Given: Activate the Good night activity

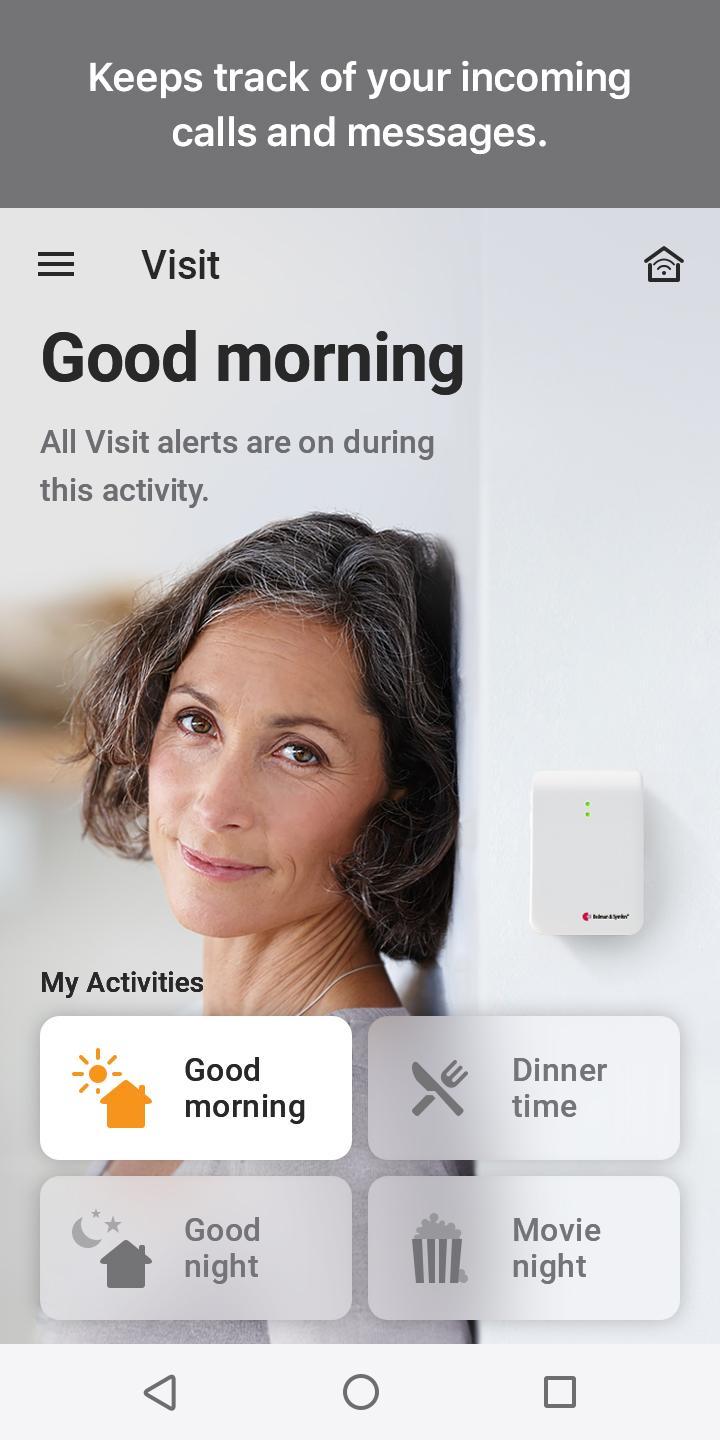Looking at the screenshot, I should tap(196, 1248).
